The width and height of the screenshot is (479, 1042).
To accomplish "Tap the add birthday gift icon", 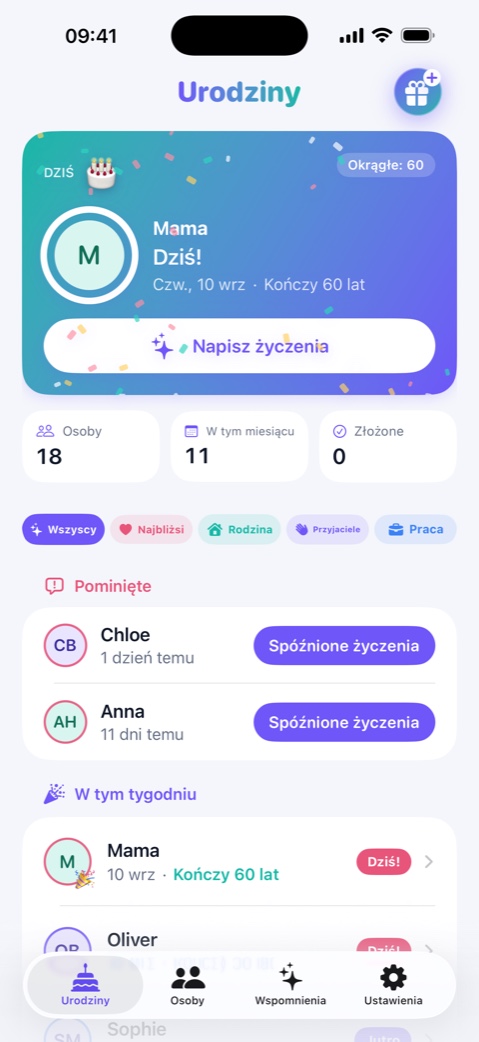I will (x=417, y=92).
